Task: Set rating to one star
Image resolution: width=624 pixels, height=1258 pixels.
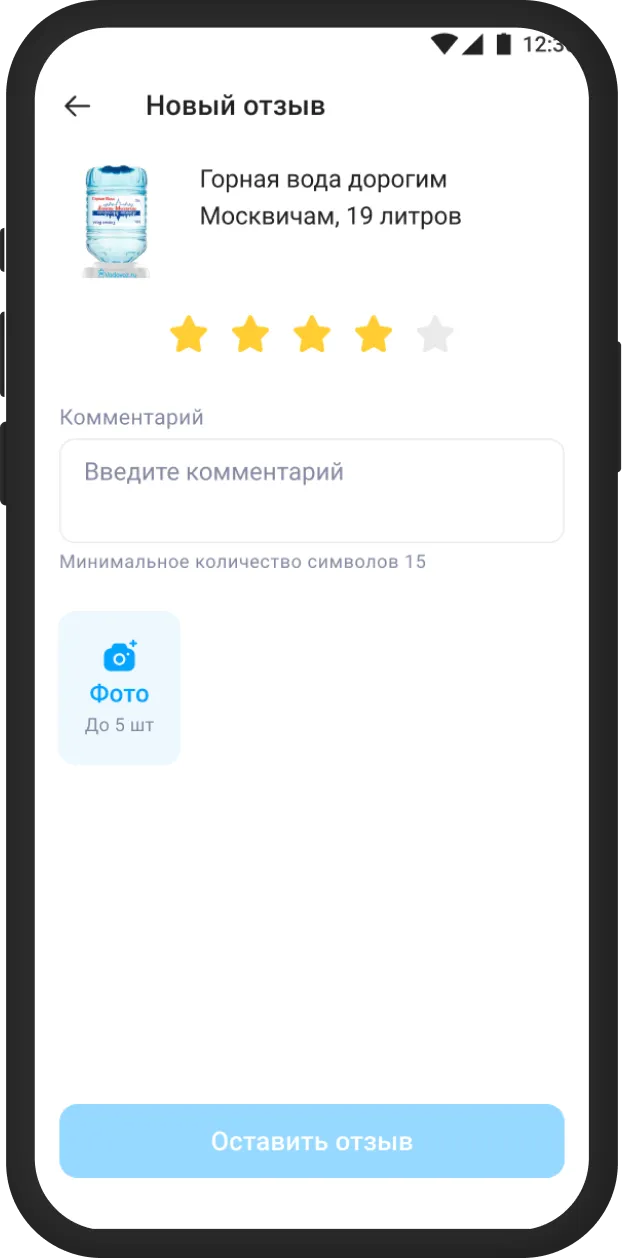Action: coord(188,334)
